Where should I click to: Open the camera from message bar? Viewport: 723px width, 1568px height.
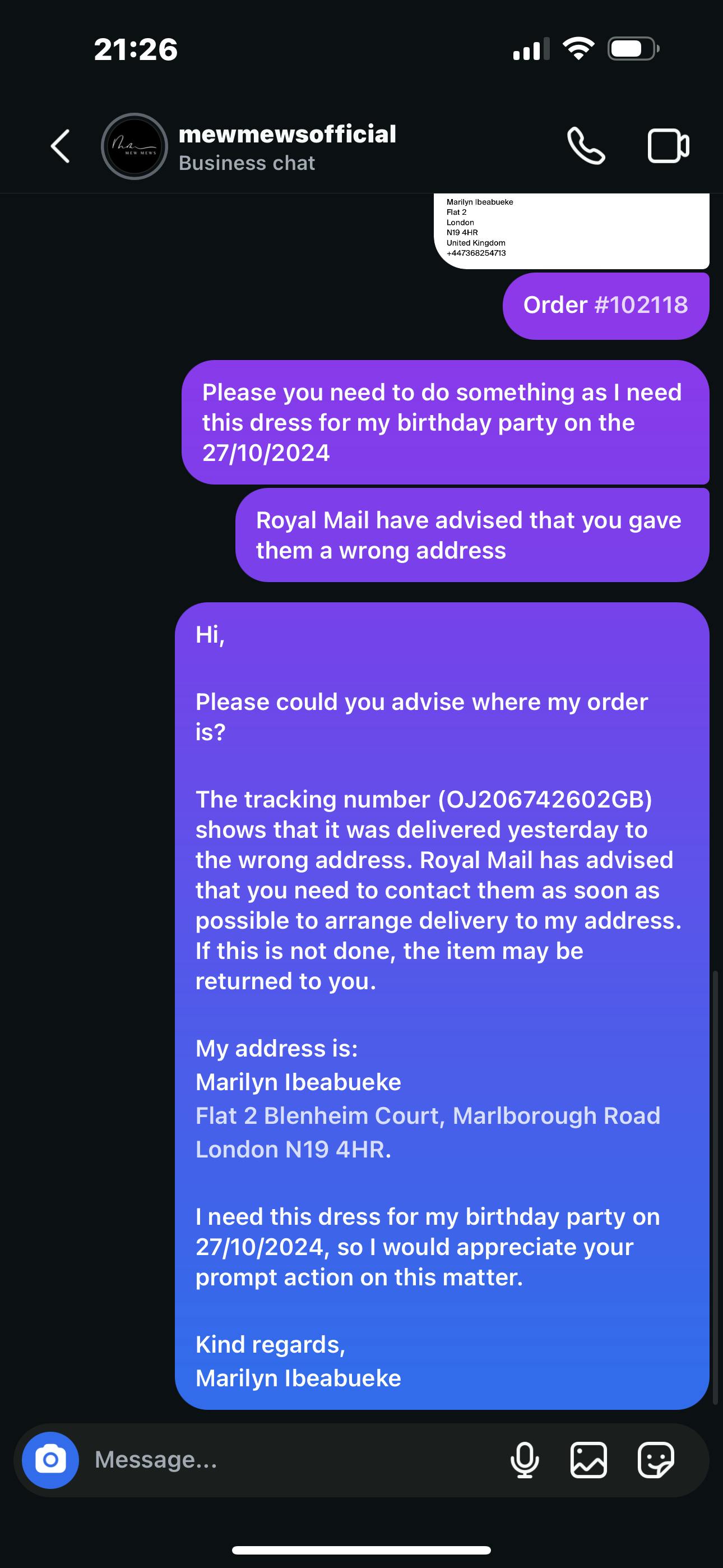pos(50,1460)
